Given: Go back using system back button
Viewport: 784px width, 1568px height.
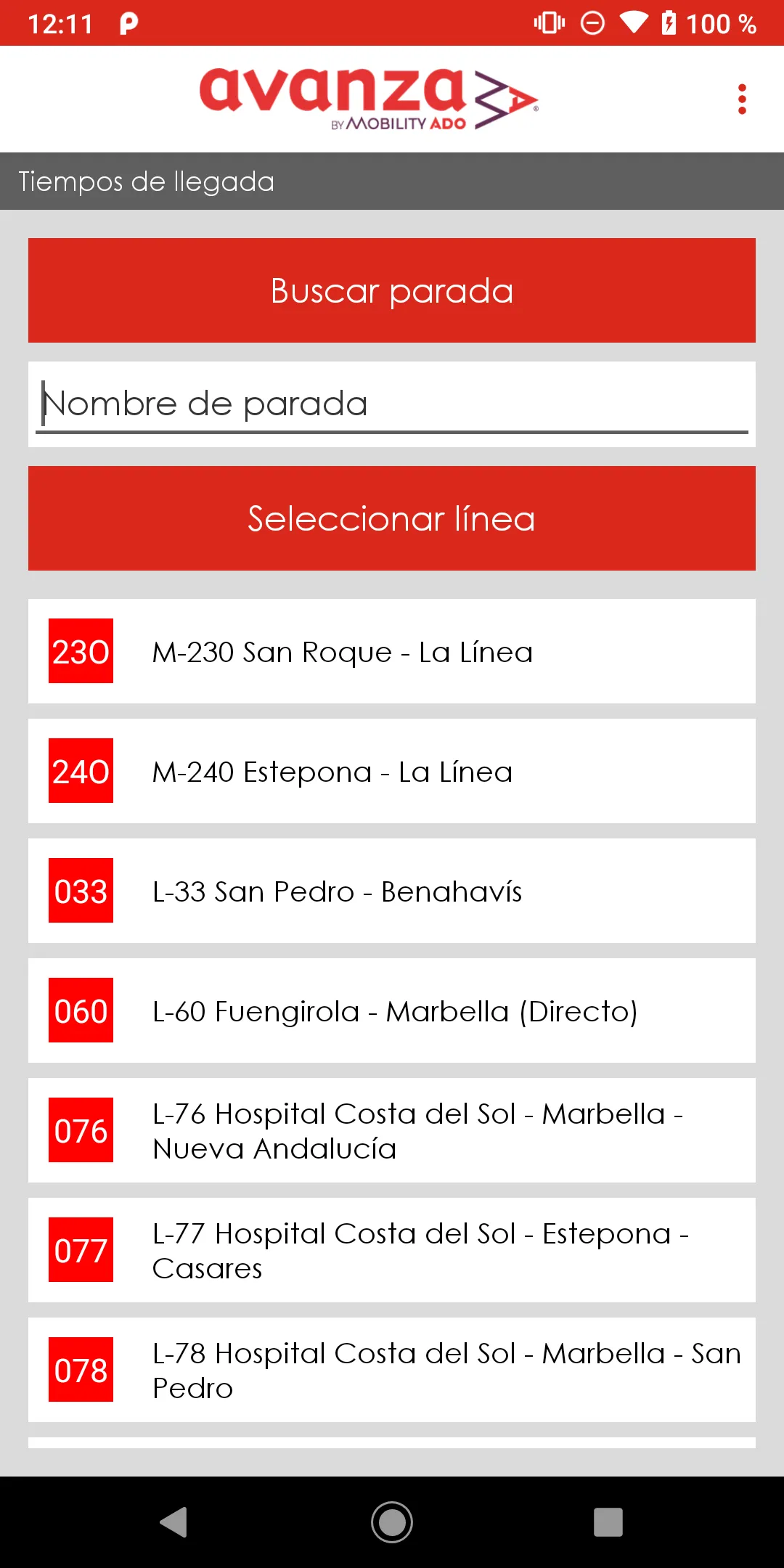Looking at the screenshot, I should tap(174, 1522).
